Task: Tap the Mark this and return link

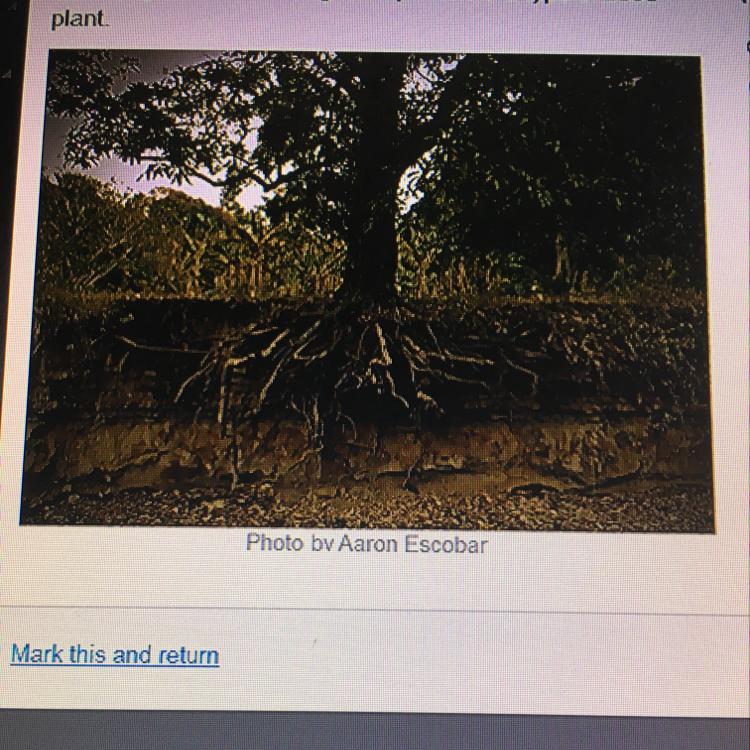Action: point(115,656)
